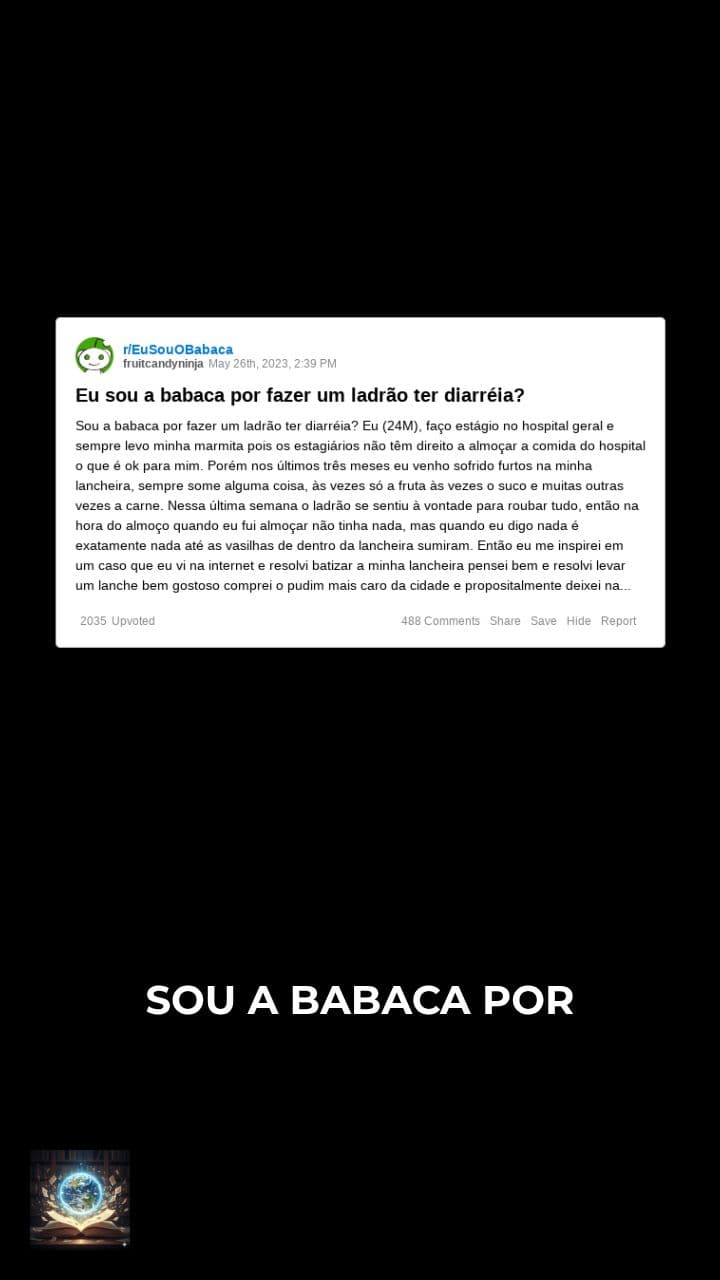Share the Reddit post

(504, 621)
